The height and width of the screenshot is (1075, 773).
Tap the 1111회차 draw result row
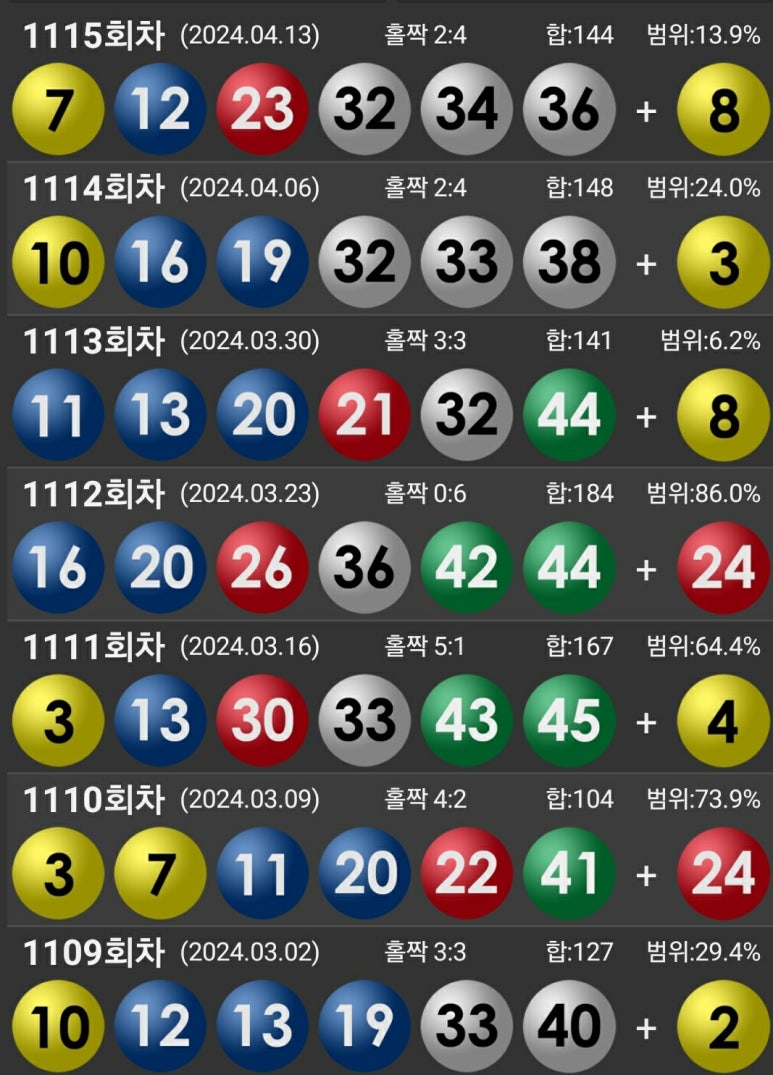386,697
